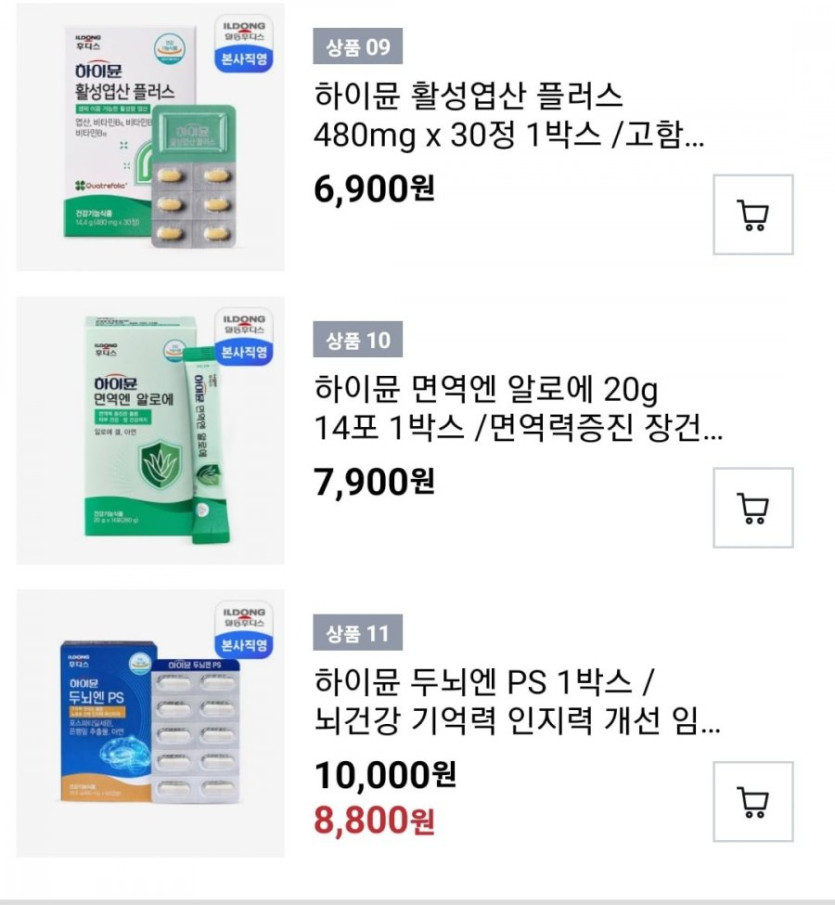View details for 하이뮨 활성엽산 플러스 480mg title
Screen dimensions: 835x905
[x=510, y=115]
